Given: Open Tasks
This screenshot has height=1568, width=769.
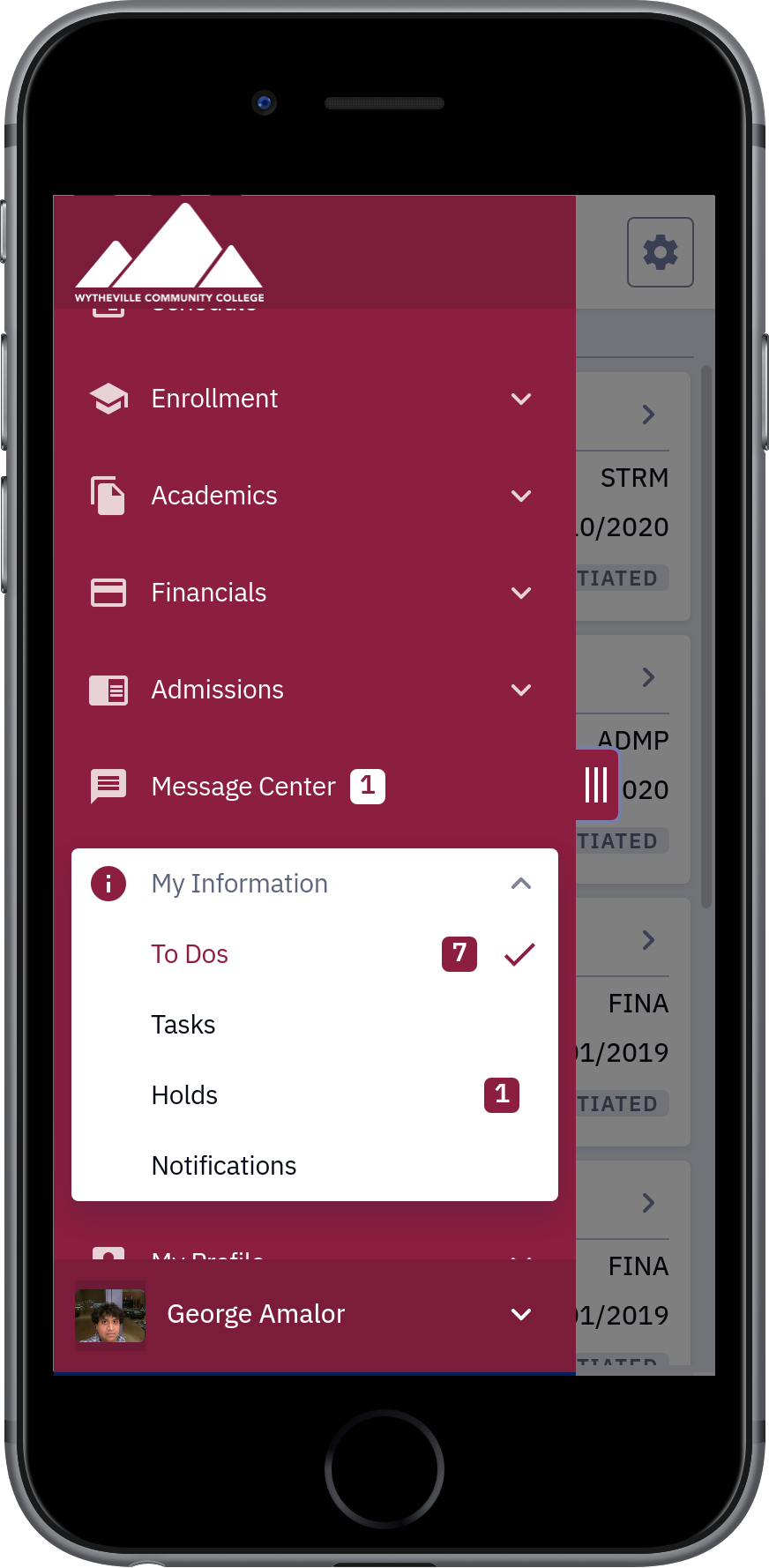Looking at the screenshot, I should click(314, 1025).
